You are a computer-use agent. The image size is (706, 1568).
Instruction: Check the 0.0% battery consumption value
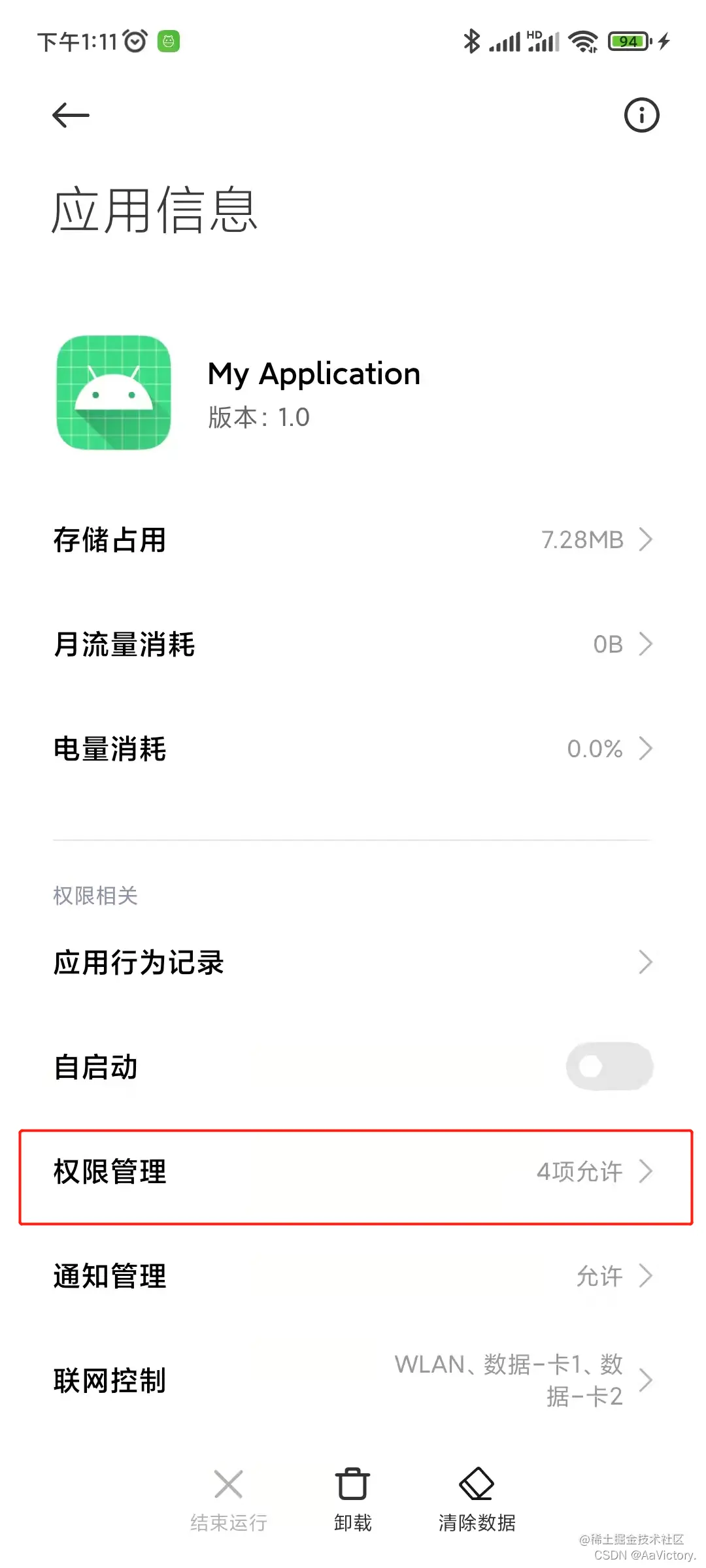click(x=592, y=749)
